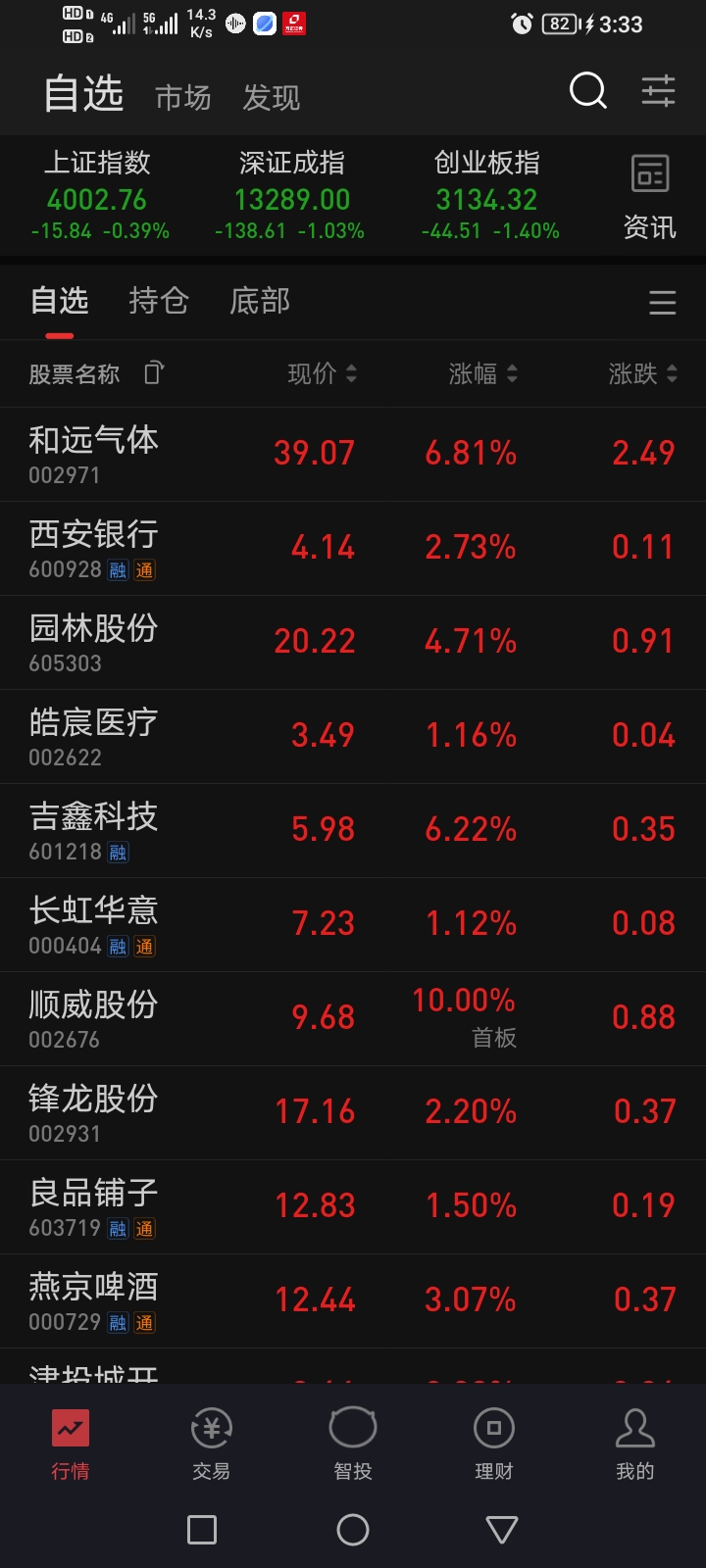
Task: View 顺威股份 stock row
Action: click(93, 1017)
